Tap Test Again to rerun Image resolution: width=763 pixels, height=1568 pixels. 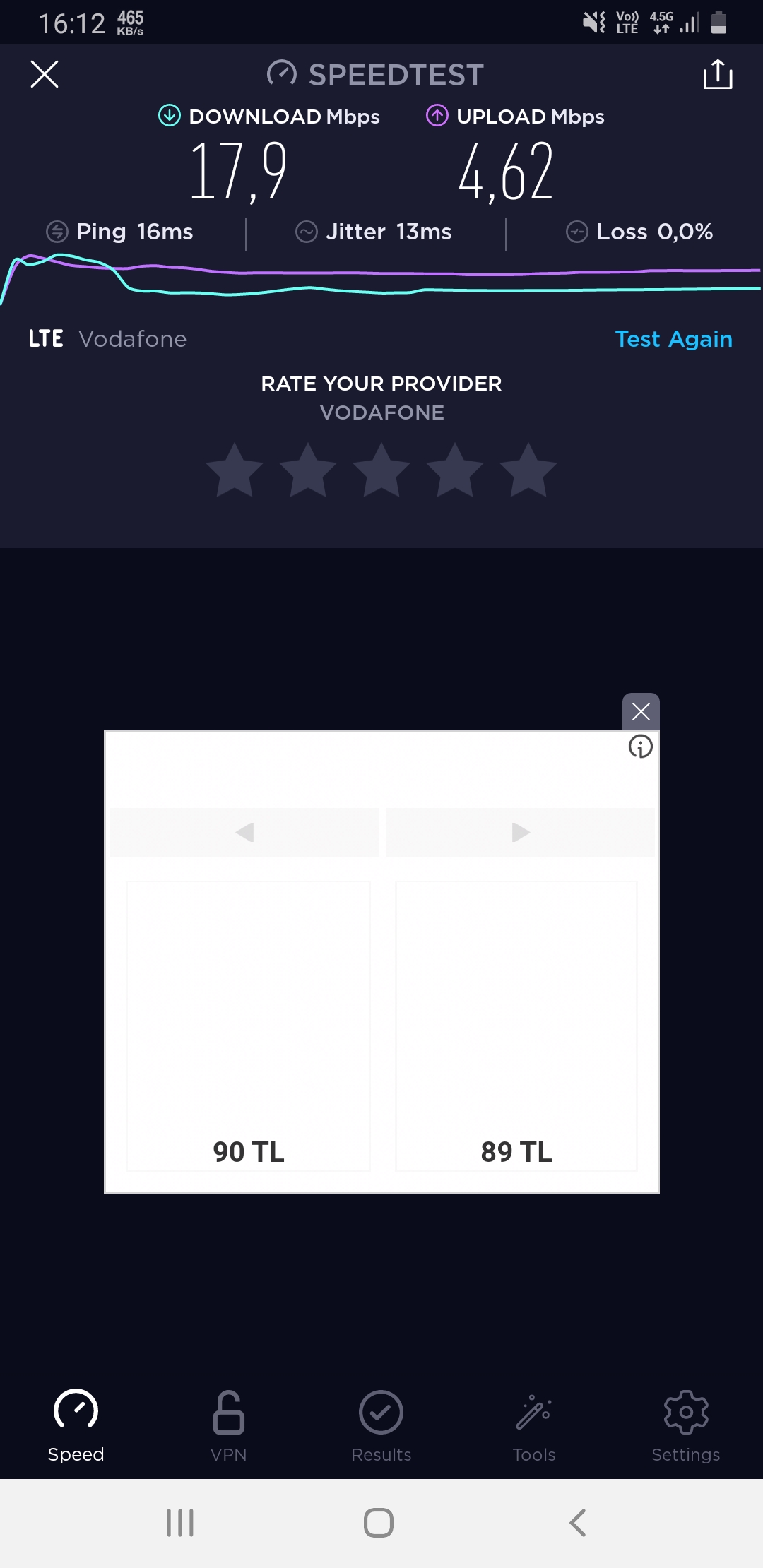tap(673, 339)
